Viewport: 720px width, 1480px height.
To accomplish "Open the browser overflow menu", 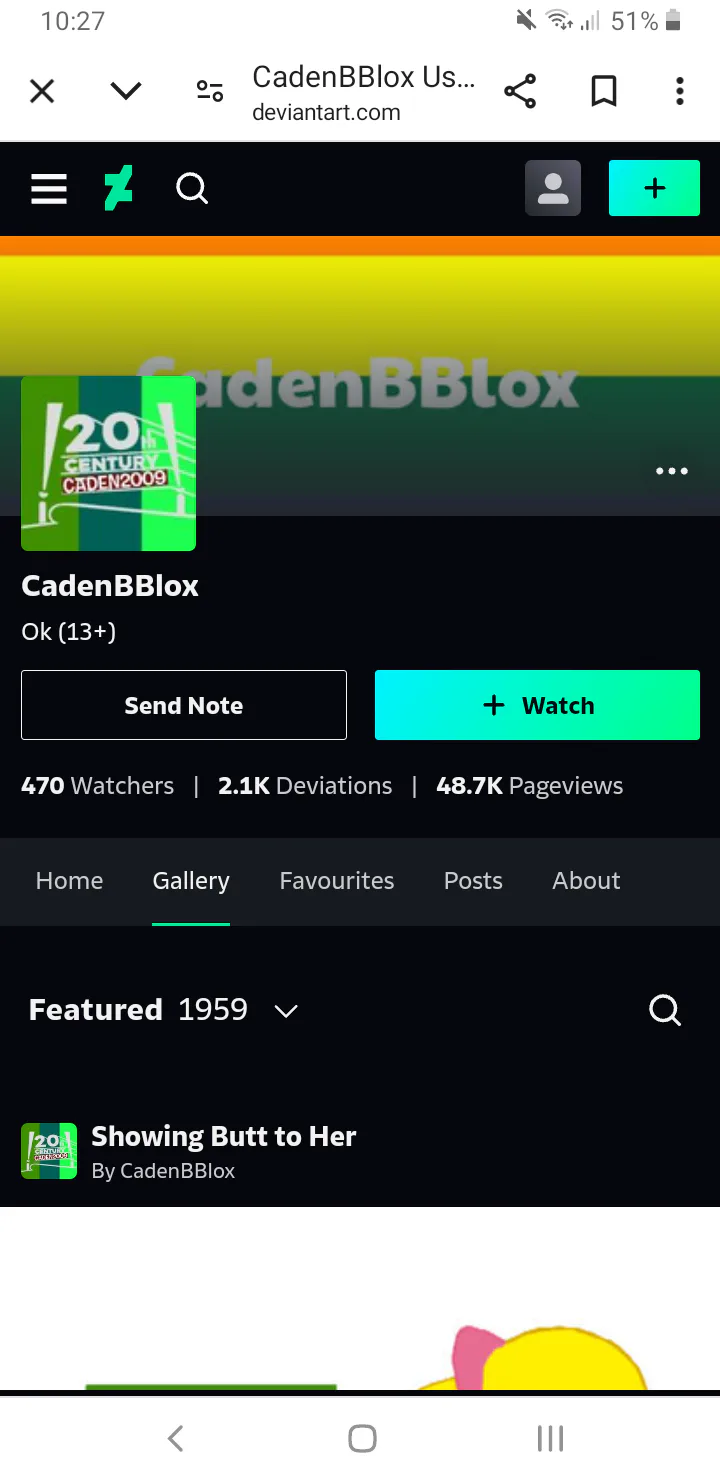I will click(680, 92).
